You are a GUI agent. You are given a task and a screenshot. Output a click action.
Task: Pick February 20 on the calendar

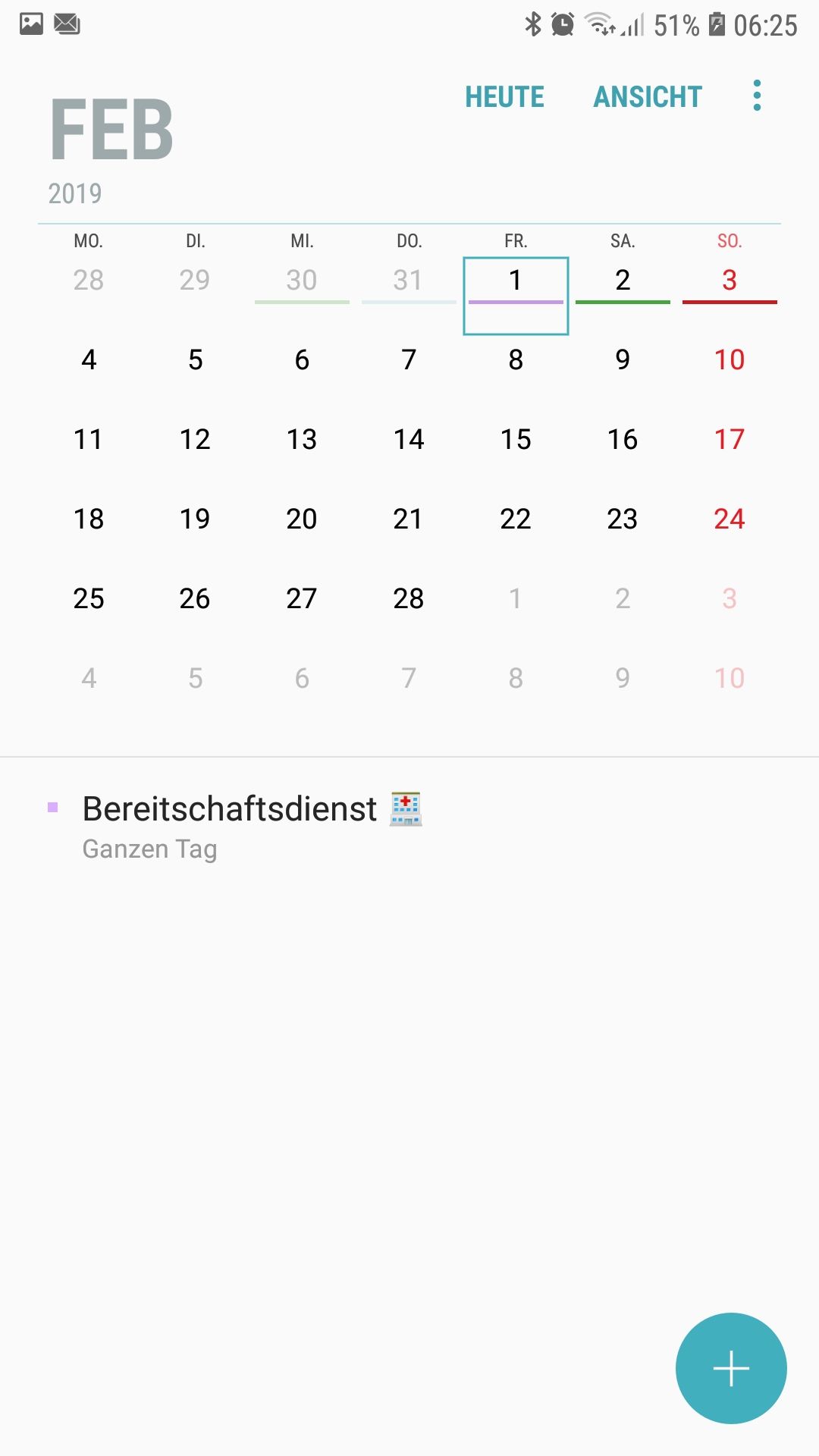pos(302,519)
